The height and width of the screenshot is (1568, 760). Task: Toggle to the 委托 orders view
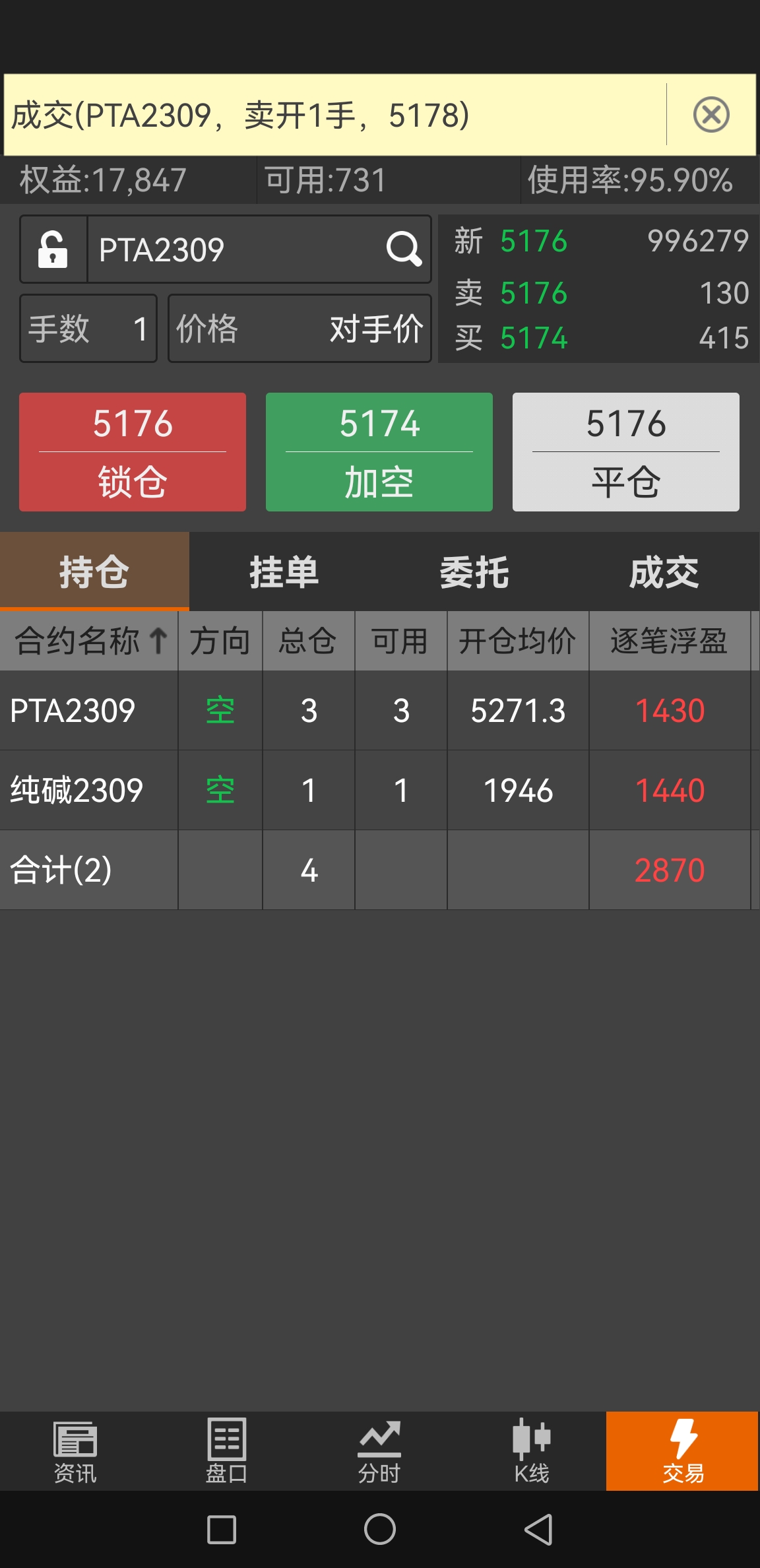(x=475, y=572)
